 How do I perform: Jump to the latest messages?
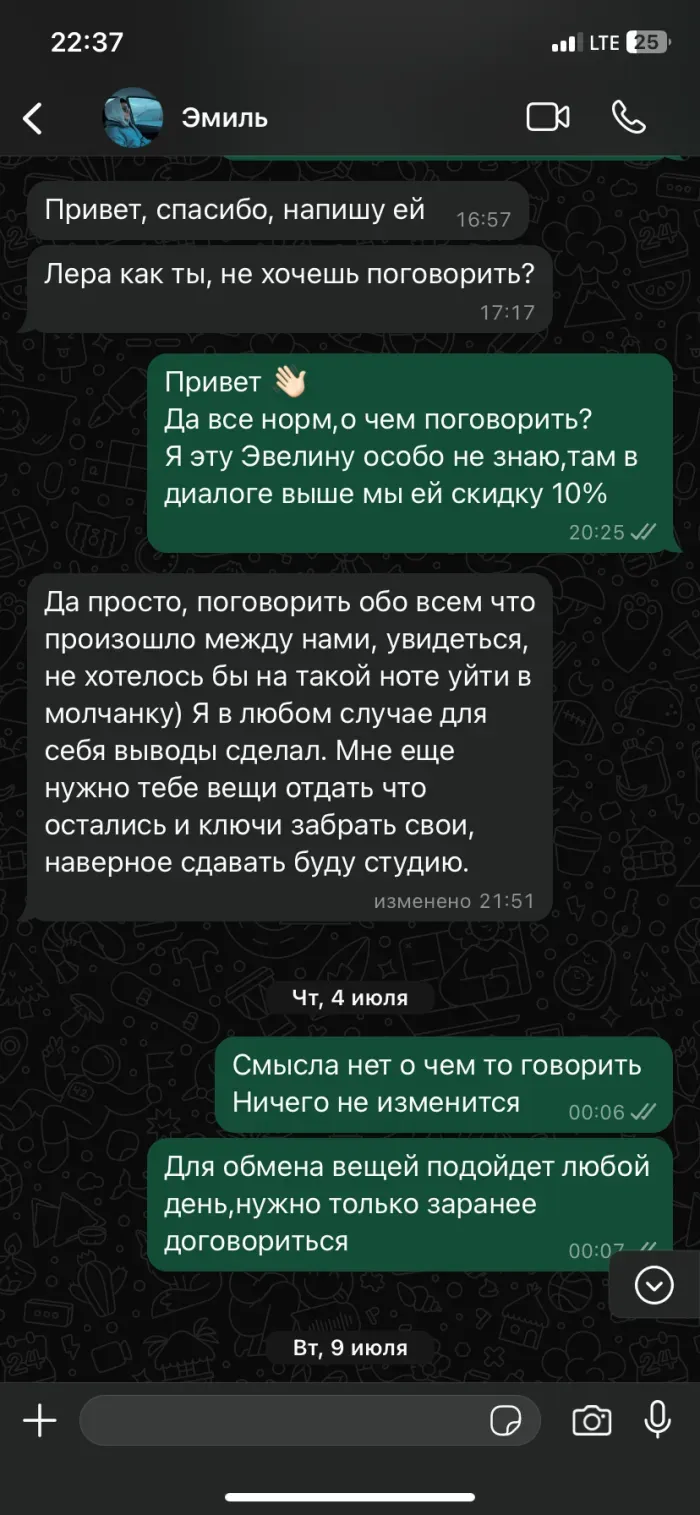click(654, 1285)
